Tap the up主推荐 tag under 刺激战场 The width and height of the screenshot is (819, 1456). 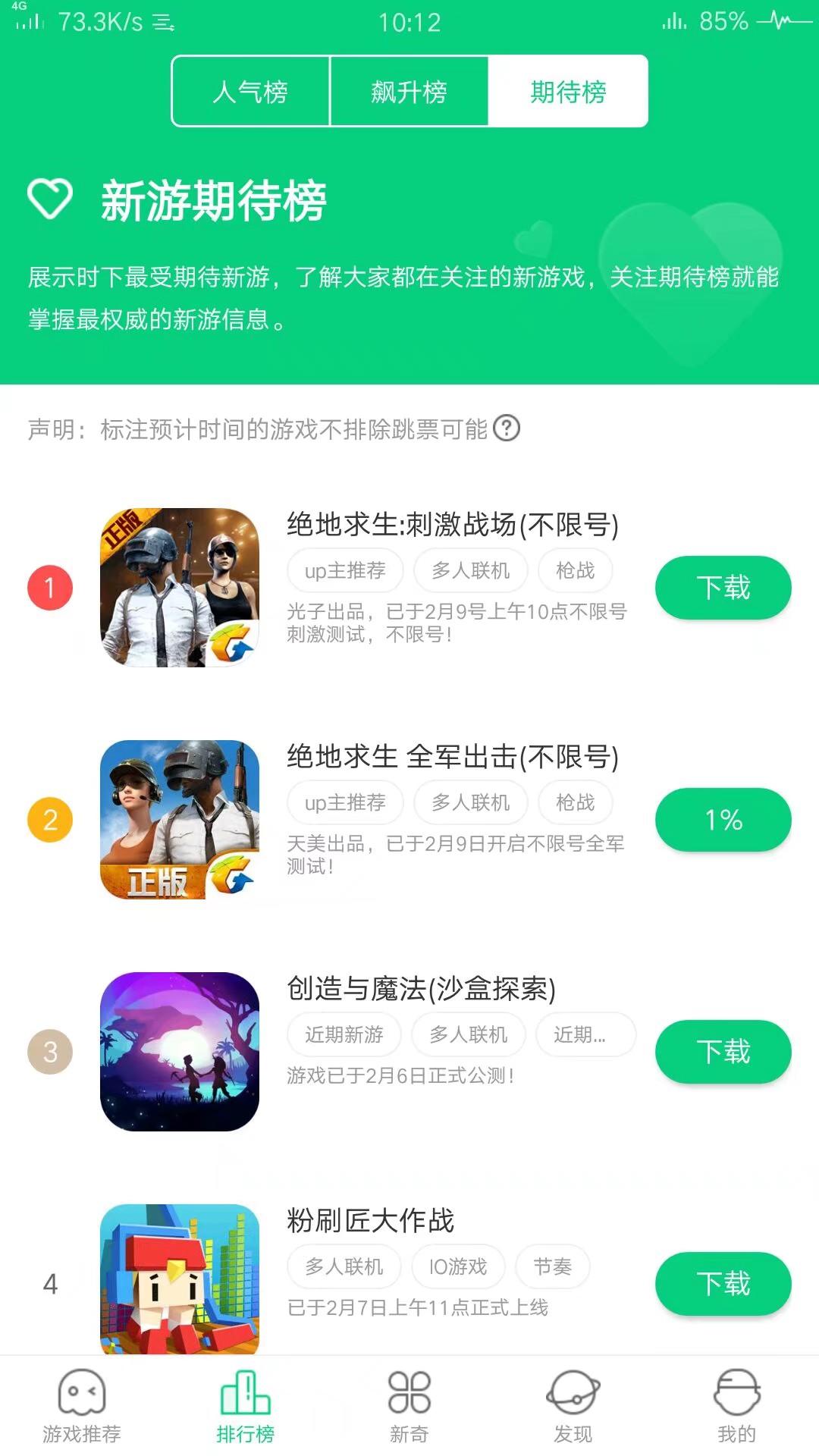[x=345, y=570]
